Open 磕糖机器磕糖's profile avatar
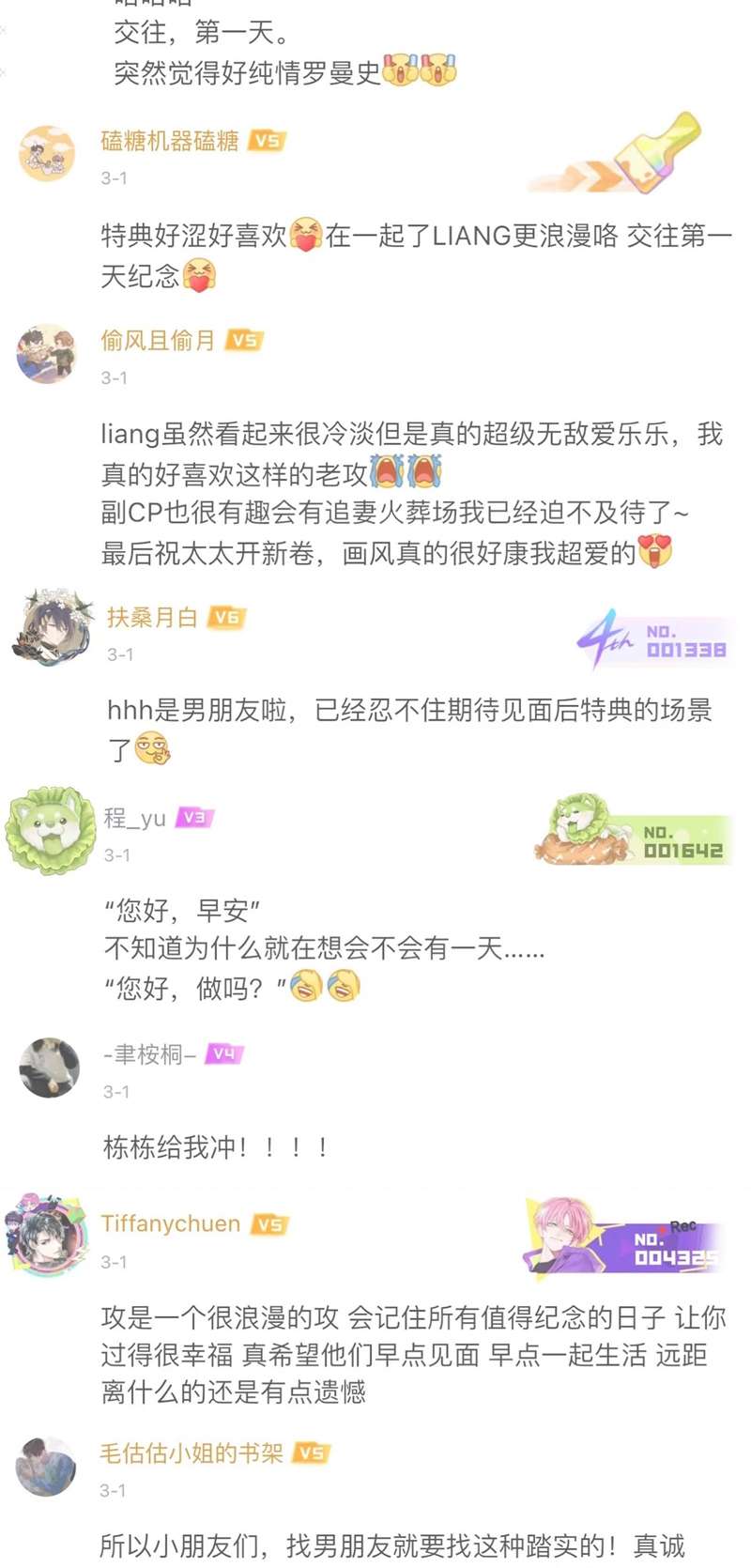Image resolution: width=751 pixels, height=1568 pixels. [x=47, y=153]
